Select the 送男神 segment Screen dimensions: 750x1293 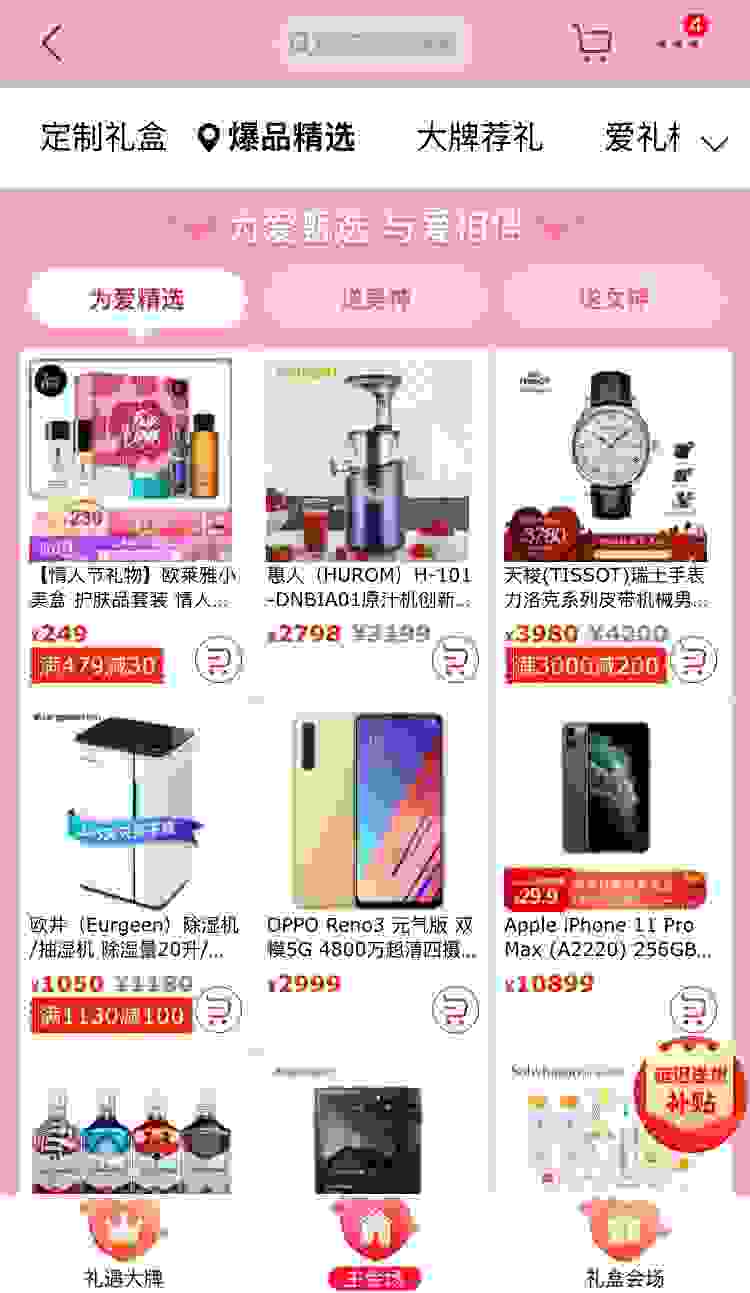click(375, 298)
